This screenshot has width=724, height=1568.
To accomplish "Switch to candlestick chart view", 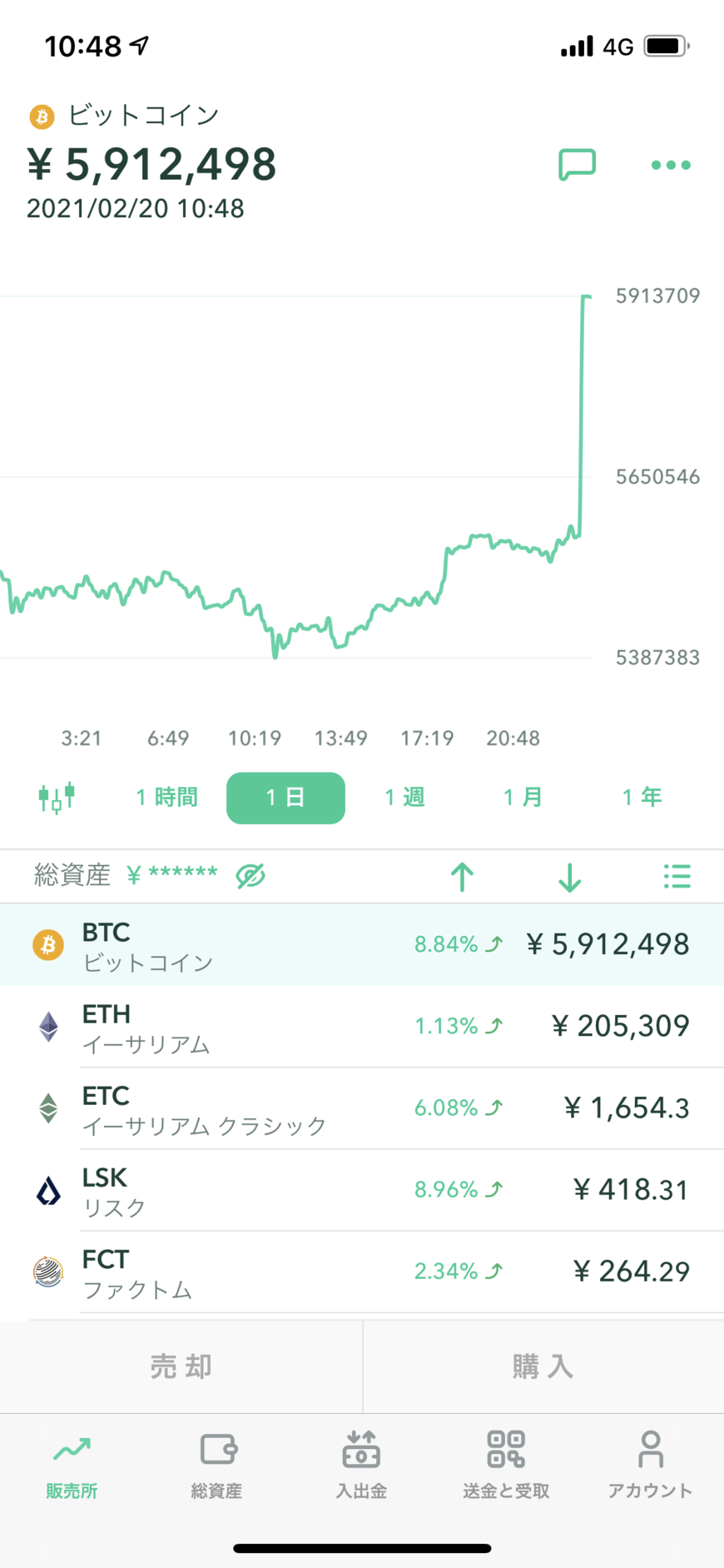I will pyautogui.click(x=57, y=797).
